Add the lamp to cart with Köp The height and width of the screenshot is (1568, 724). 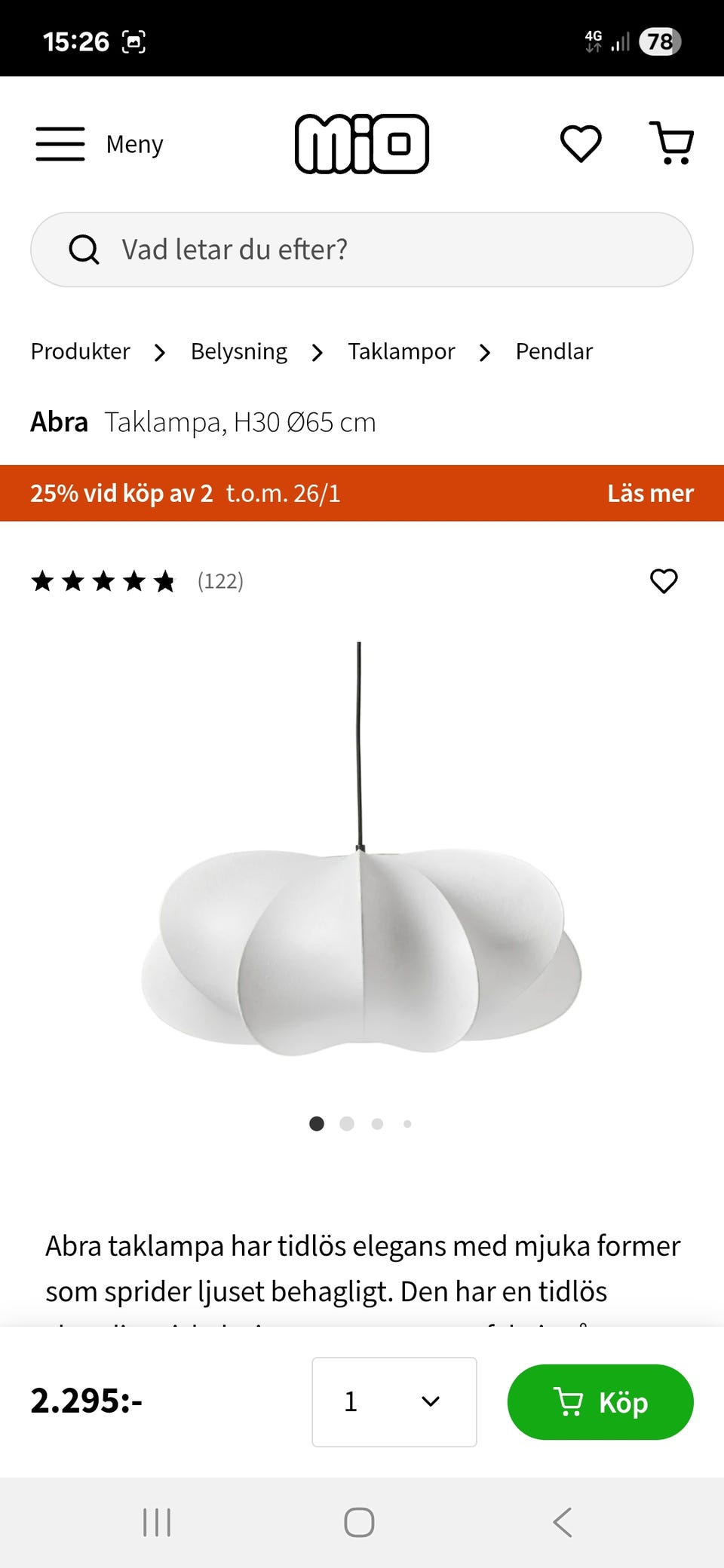click(600, 1401)
